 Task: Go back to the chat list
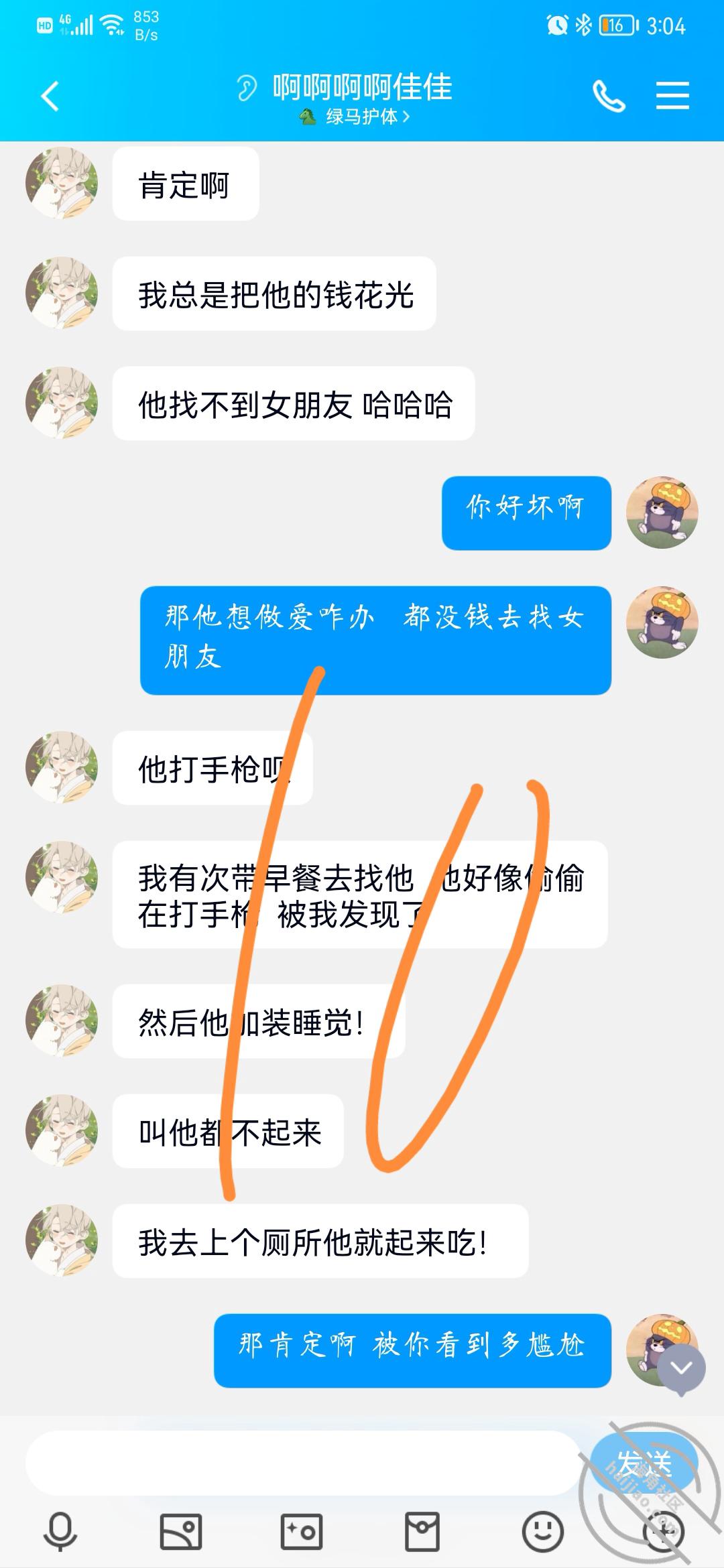tap(50, 96)
